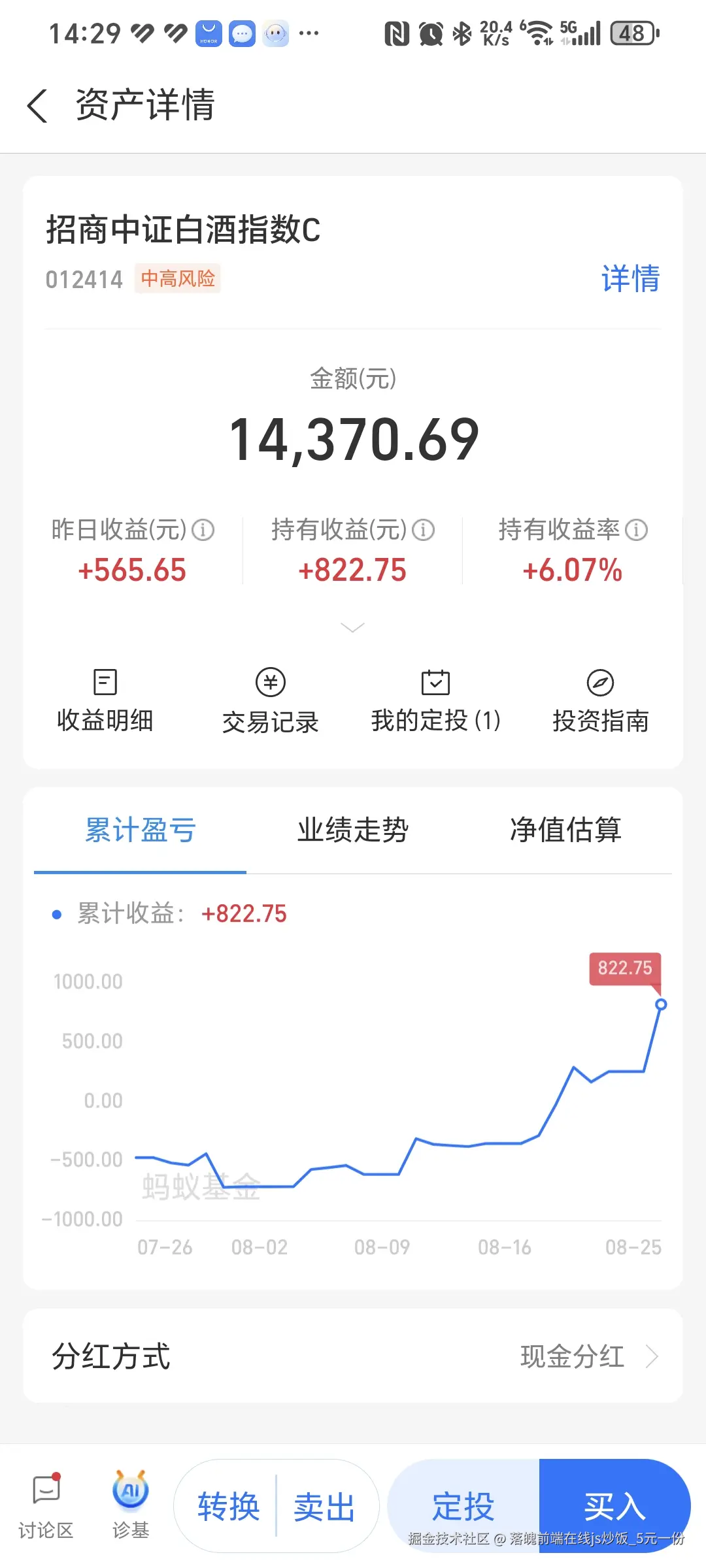Open the 投资指南 (investment guide) icon
This screenshot has width=706, height=1568.
pyautogui.click(x=600, y=699)
